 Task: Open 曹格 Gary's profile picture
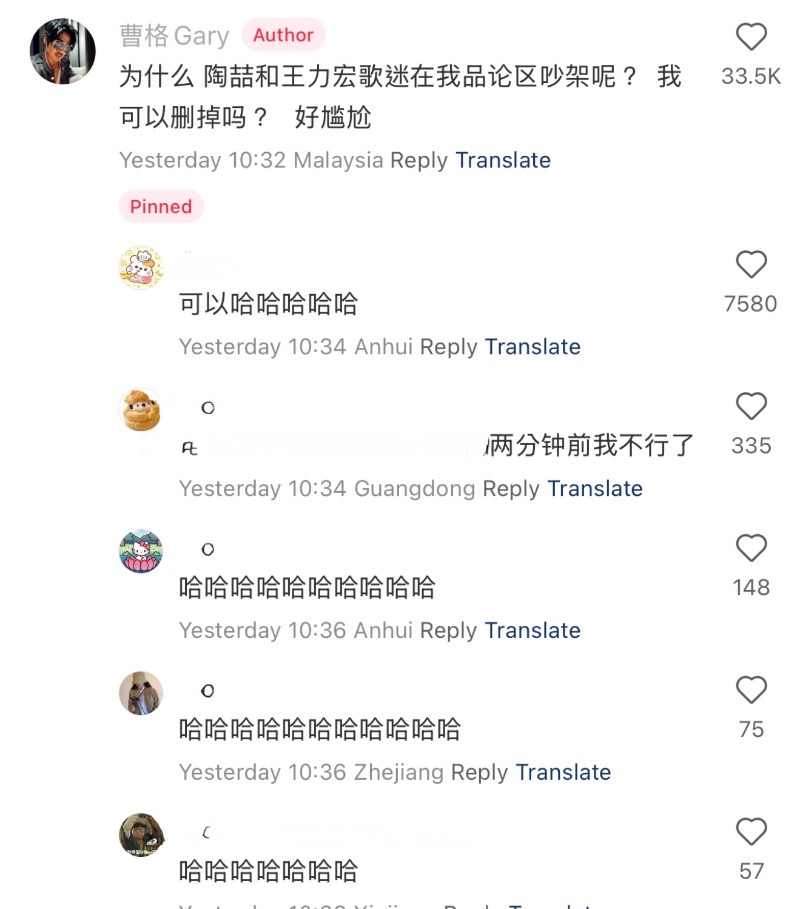click(x=63, y=51)
